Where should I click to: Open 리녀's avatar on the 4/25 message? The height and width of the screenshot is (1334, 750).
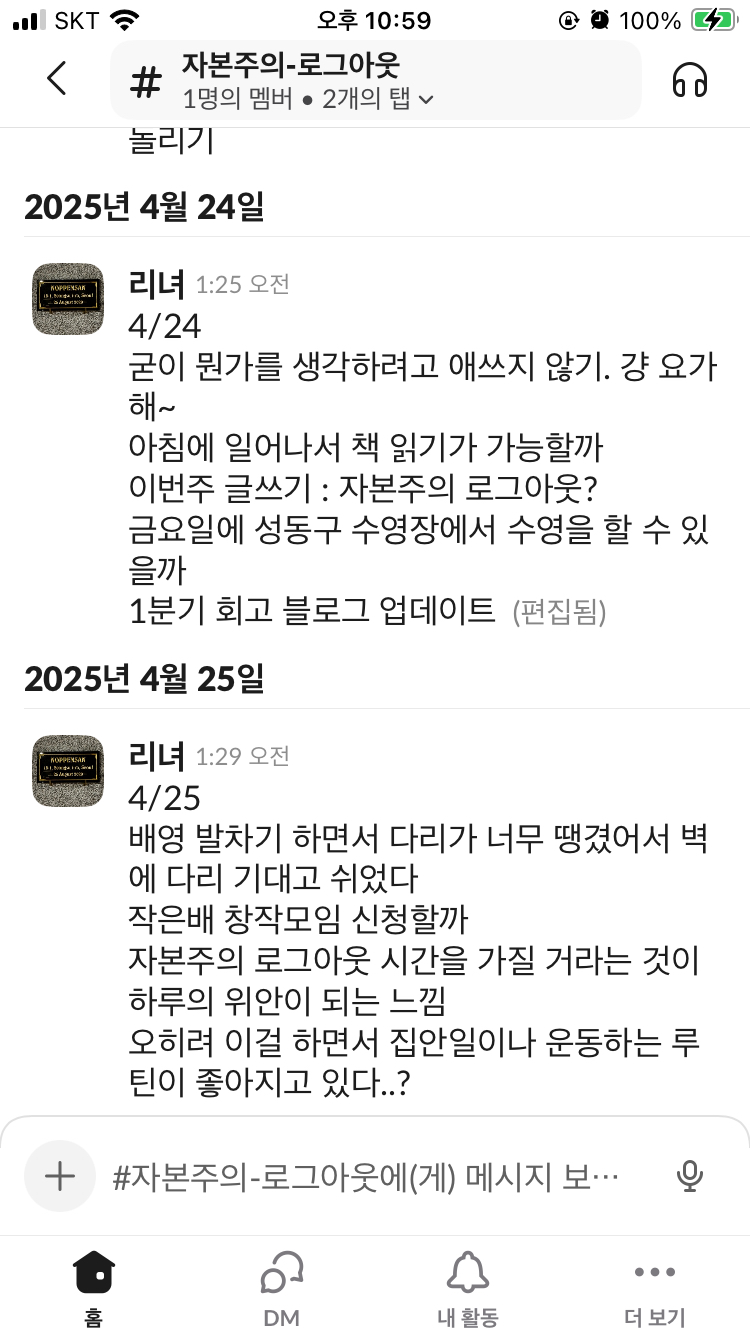[x=68, y=771]
